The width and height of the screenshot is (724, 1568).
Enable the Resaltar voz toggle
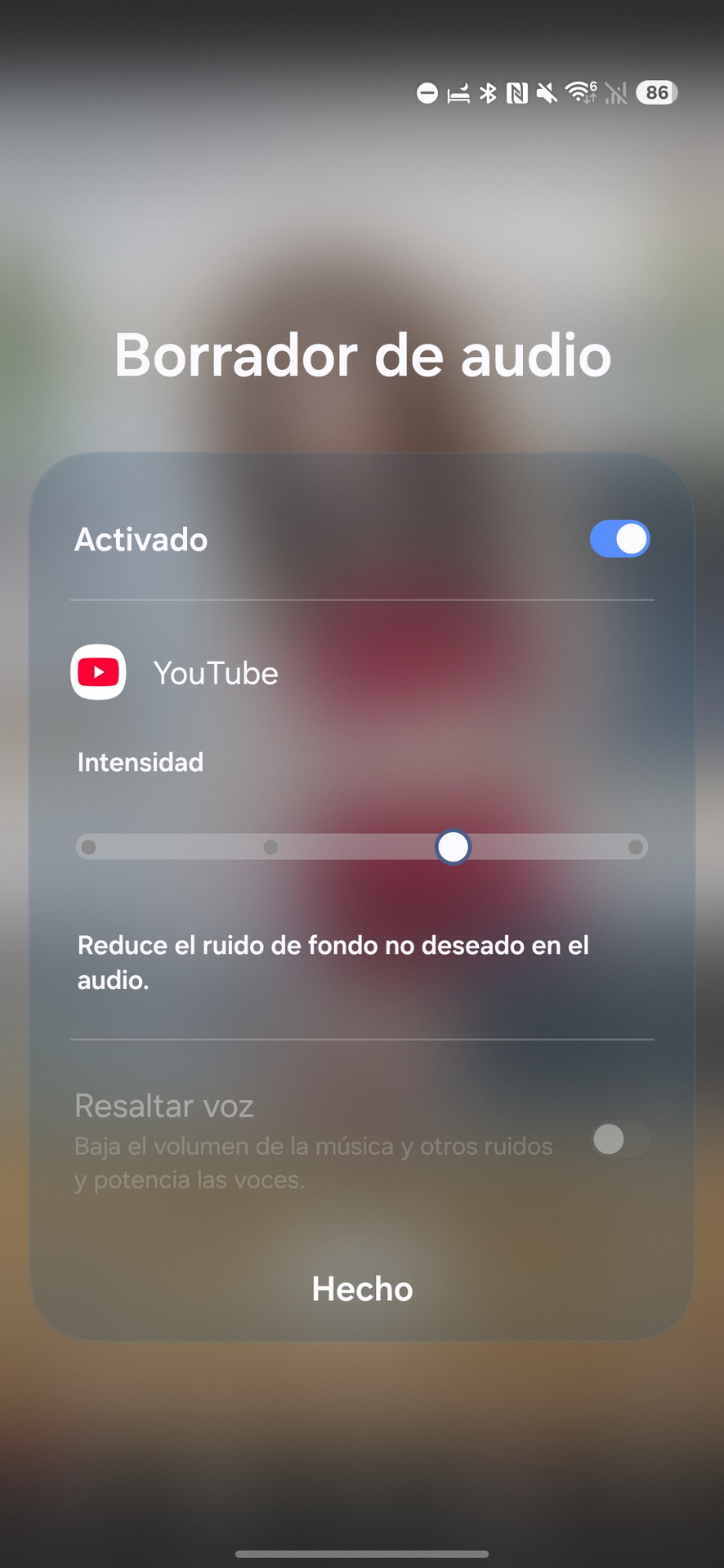tap(619, 1139)
